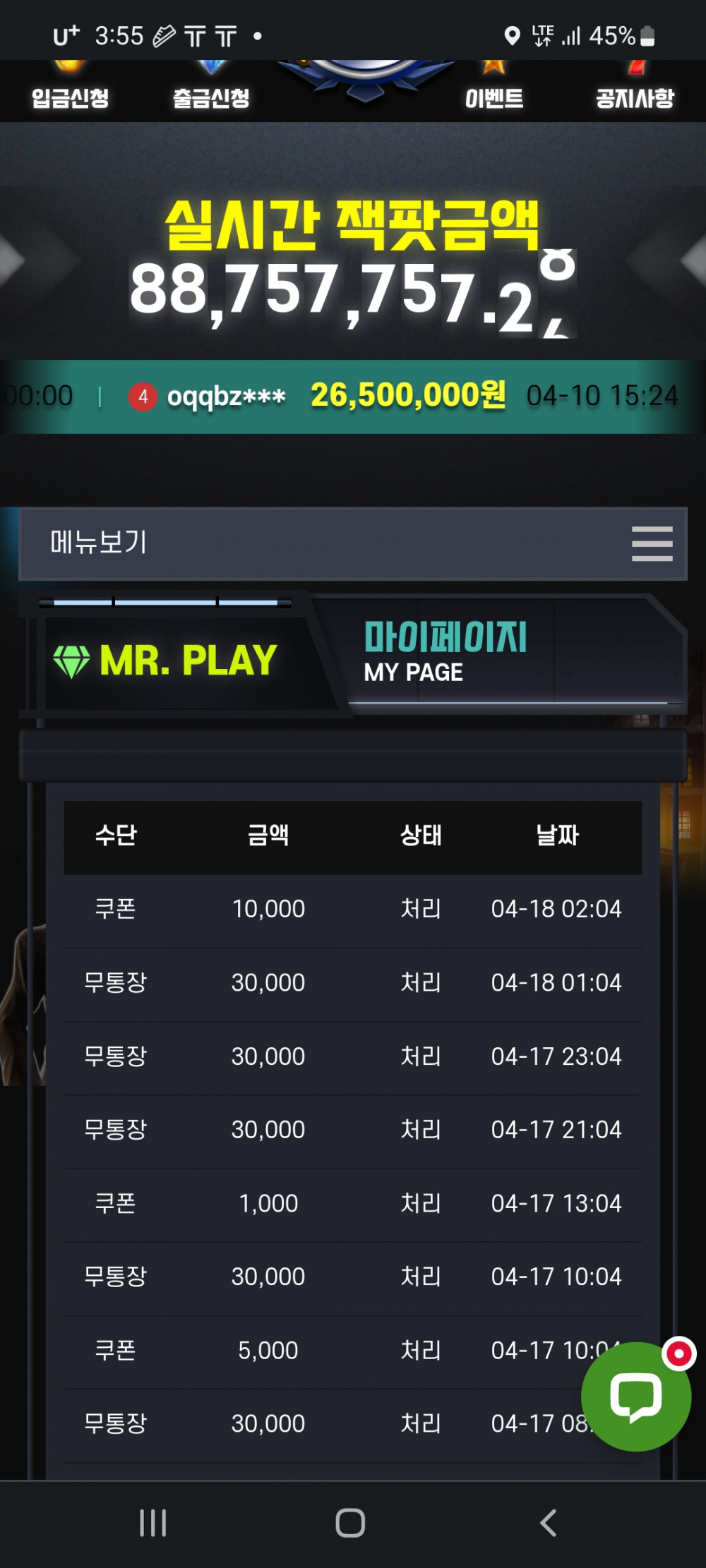Open recent apps from navigation bar
The width and height of the screenshot is (706, 1568).
[152, 1523]
